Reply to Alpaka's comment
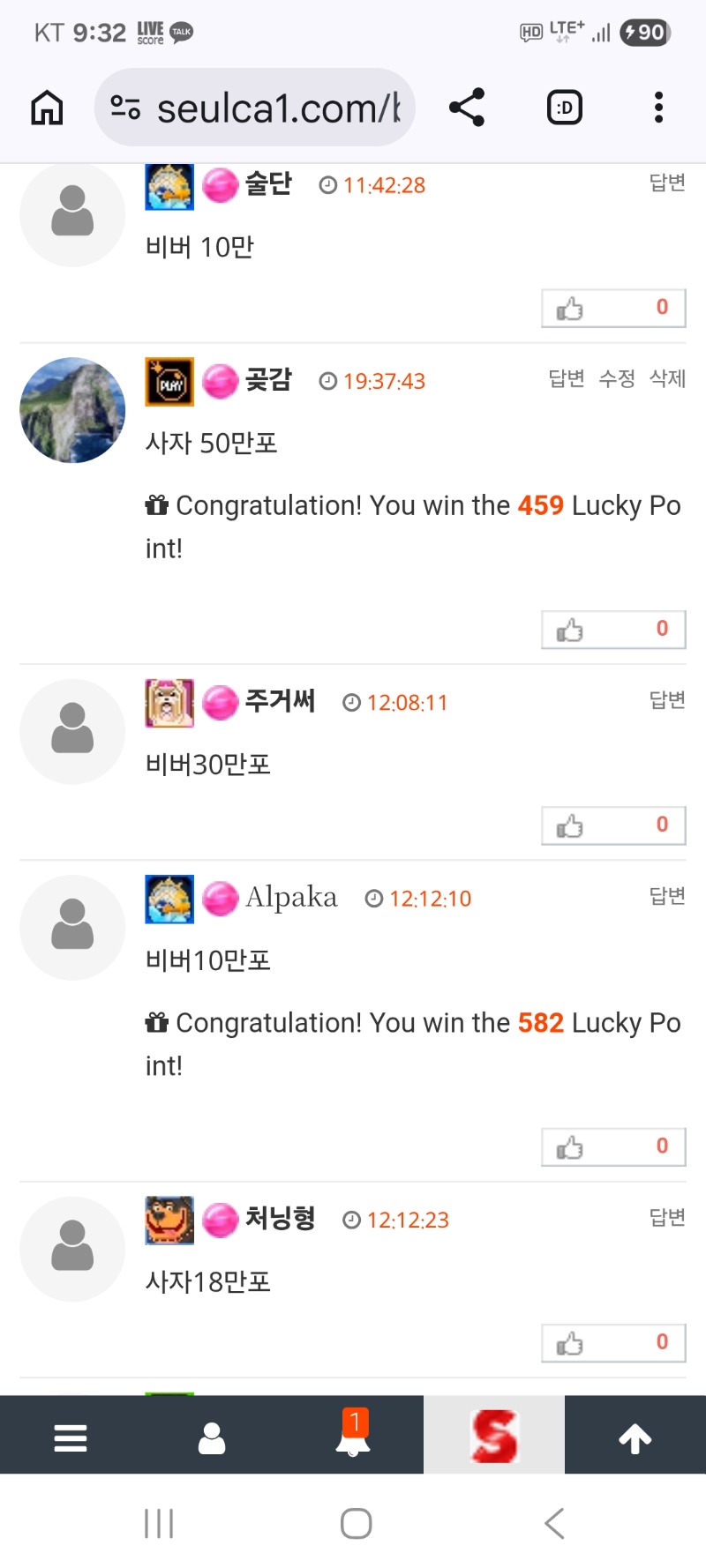This screenshot has height=1568, width=706. tap(667, 896)
